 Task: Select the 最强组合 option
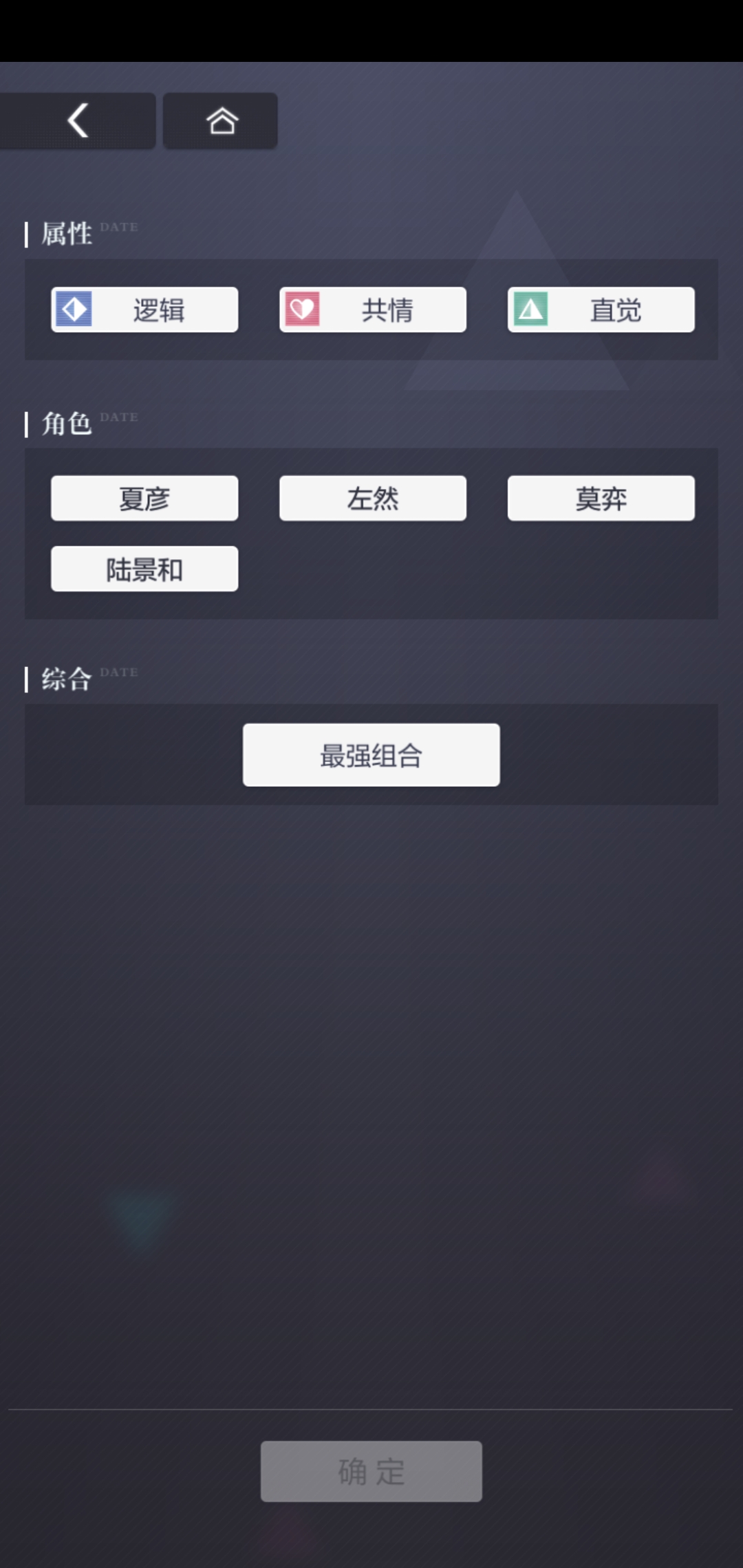tap(371, 755)
